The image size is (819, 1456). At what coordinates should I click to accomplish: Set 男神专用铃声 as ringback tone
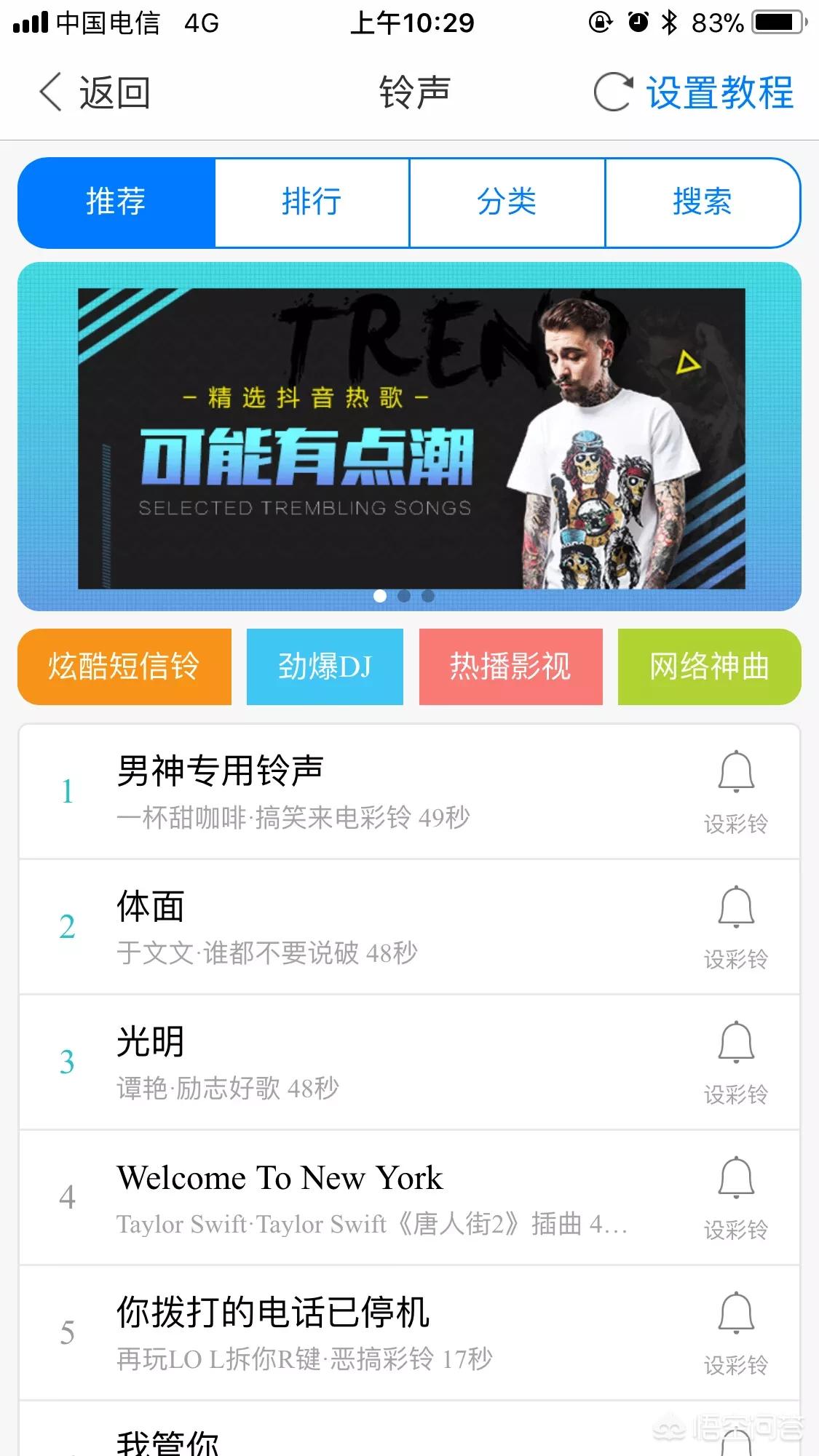click(736, 790)
